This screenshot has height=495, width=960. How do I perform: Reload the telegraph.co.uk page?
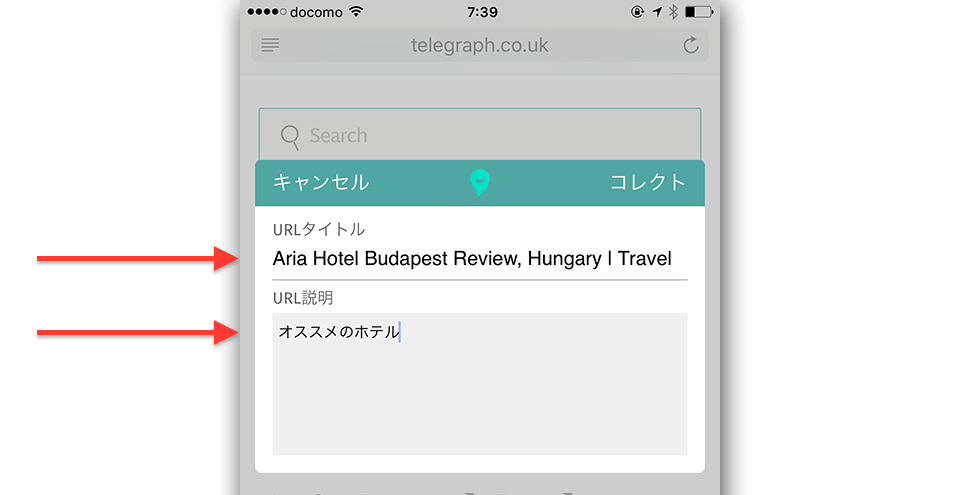pyautogui.click(x=690, y=45)
